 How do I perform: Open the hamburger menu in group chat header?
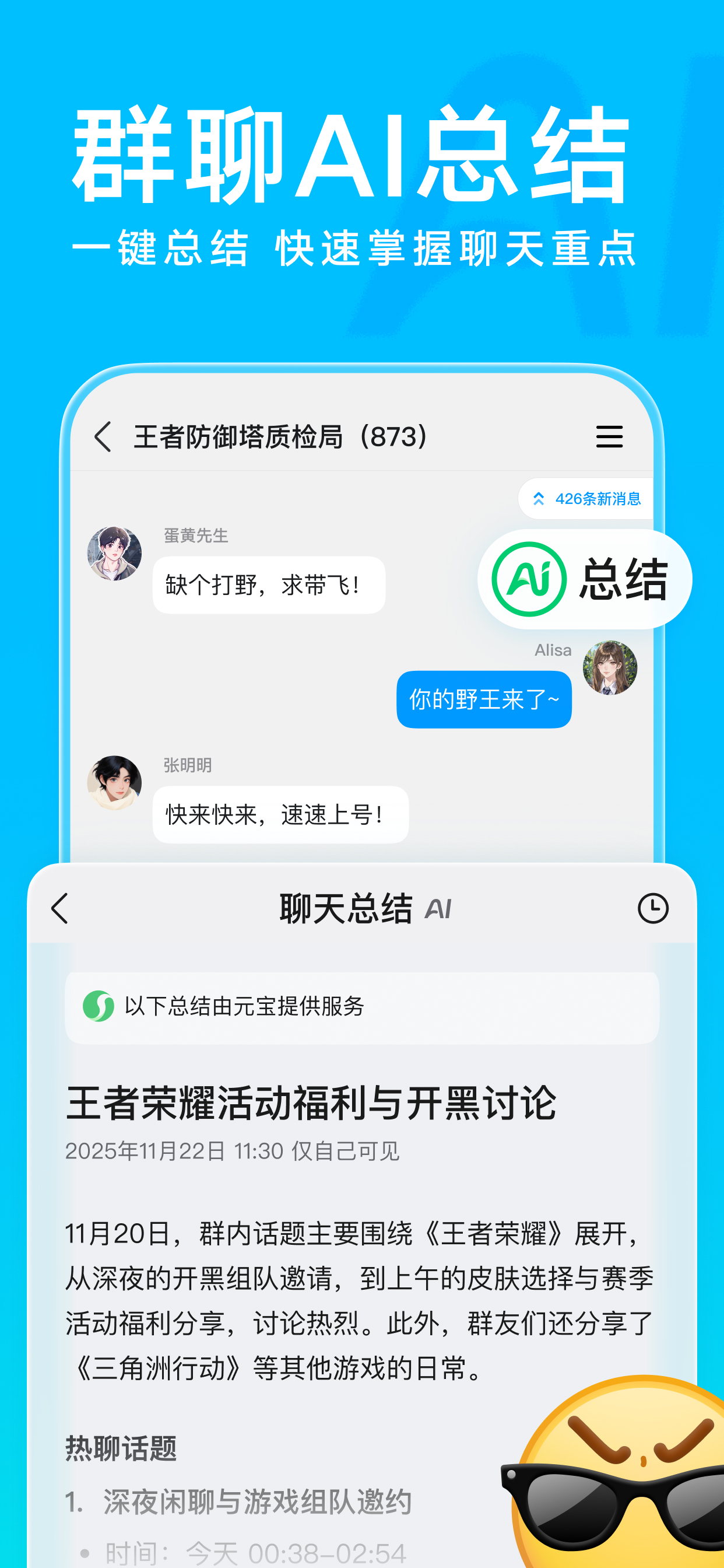tap(609, 437)
